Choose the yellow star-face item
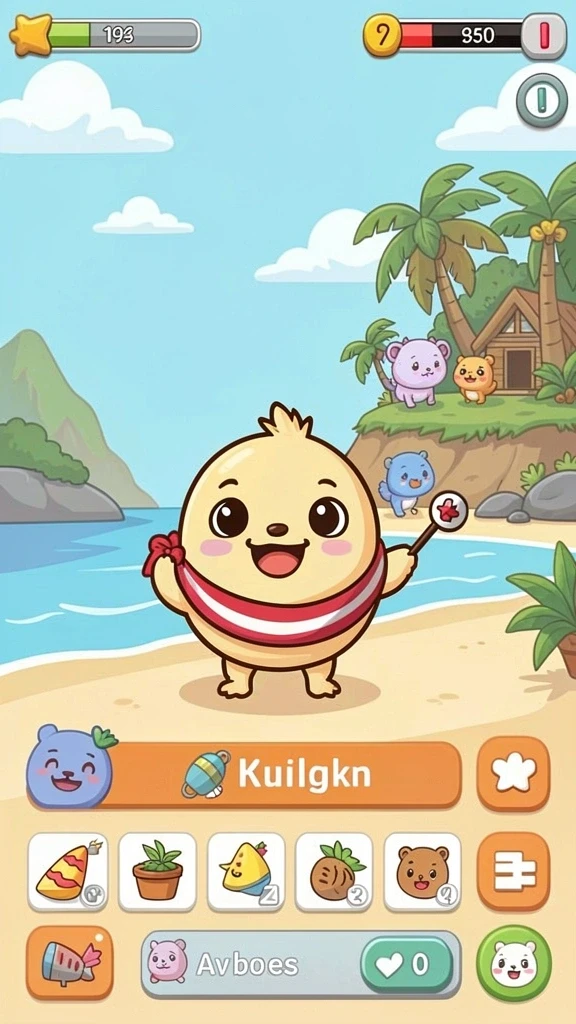Screen dimensions: 576x1024 coord(246,872)
